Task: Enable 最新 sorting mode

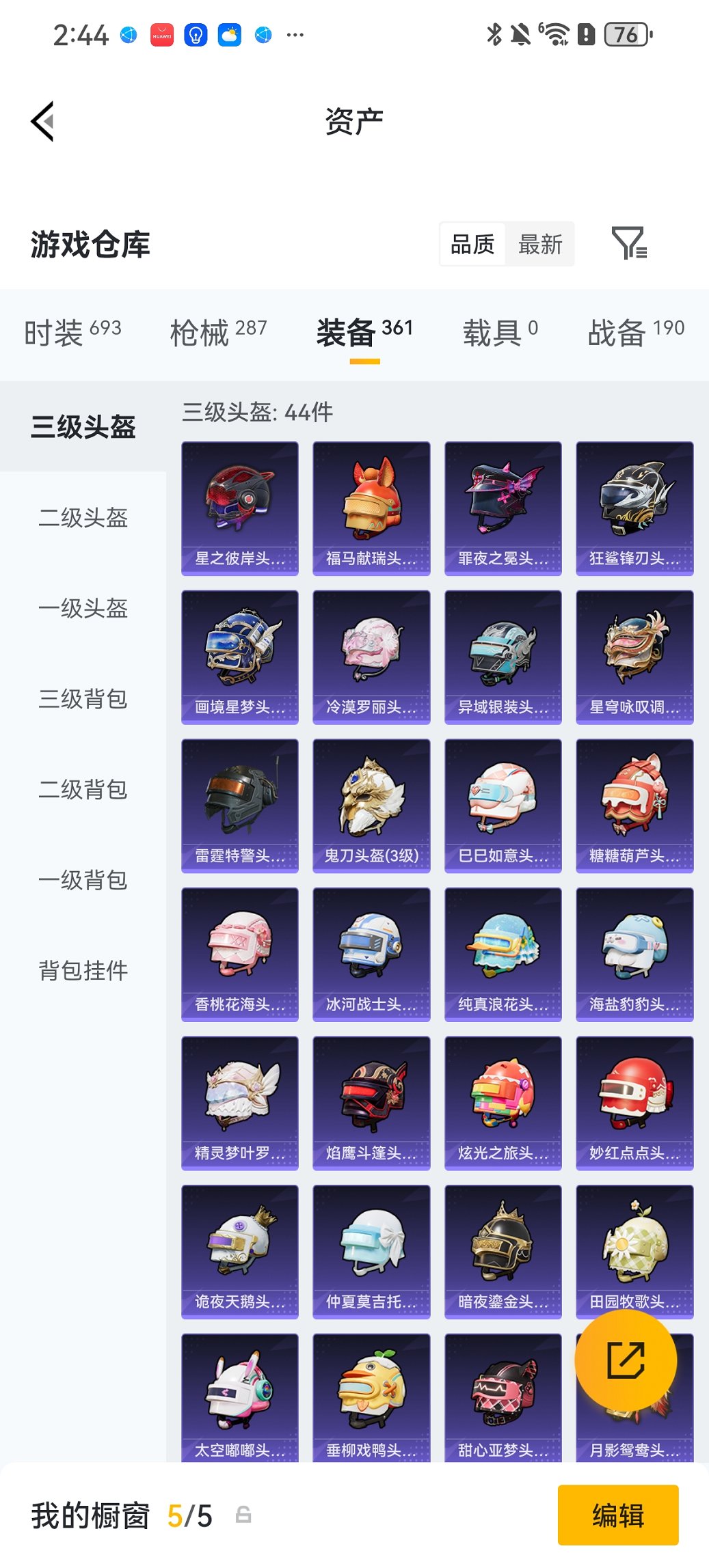Action: (540, 244)
